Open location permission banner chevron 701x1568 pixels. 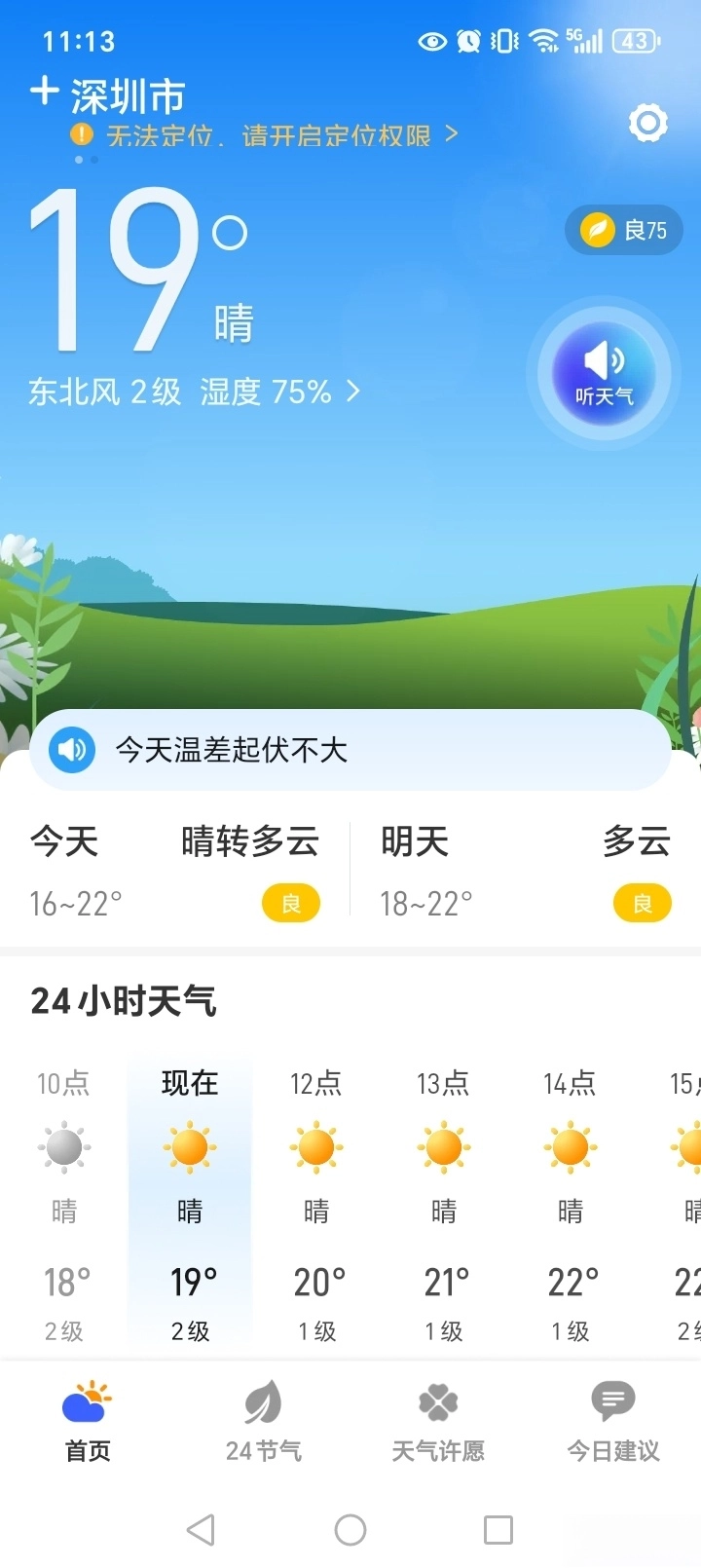click(x=451, y=135)
